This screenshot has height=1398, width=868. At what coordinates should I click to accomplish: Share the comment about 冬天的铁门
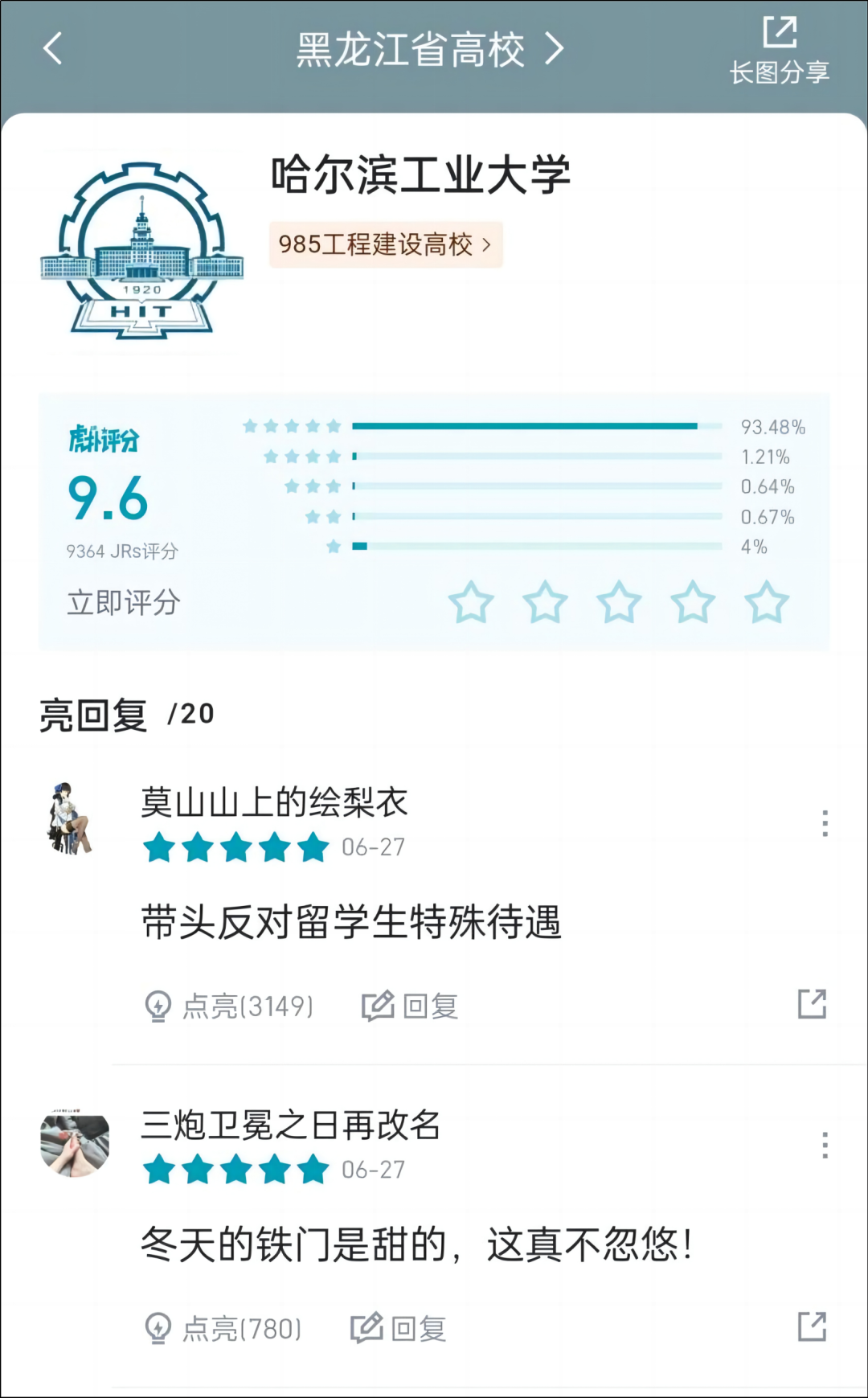pyautogui.click(x=812, y=1326)
